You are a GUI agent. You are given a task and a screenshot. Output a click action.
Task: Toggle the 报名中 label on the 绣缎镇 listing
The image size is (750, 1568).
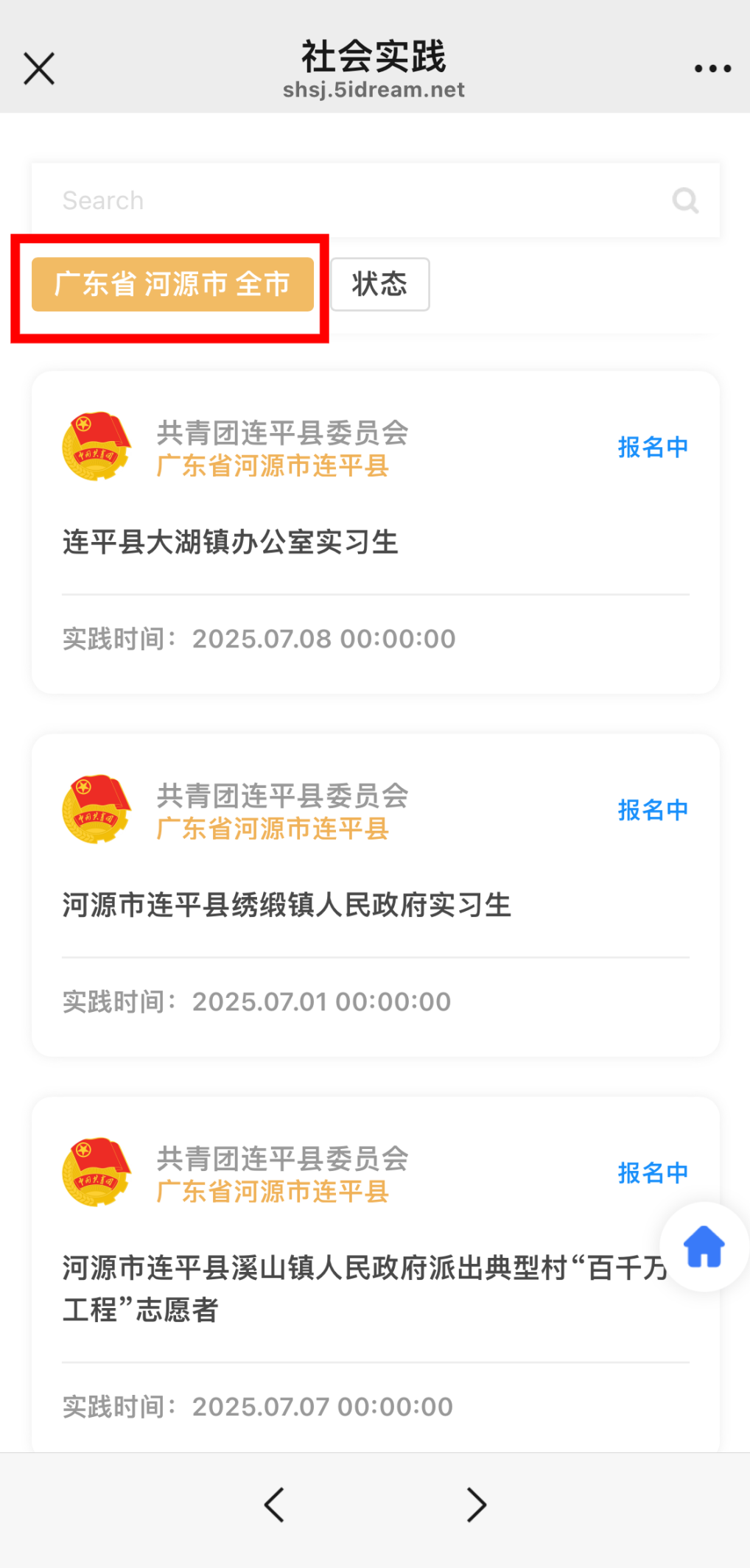click(653, 809)
